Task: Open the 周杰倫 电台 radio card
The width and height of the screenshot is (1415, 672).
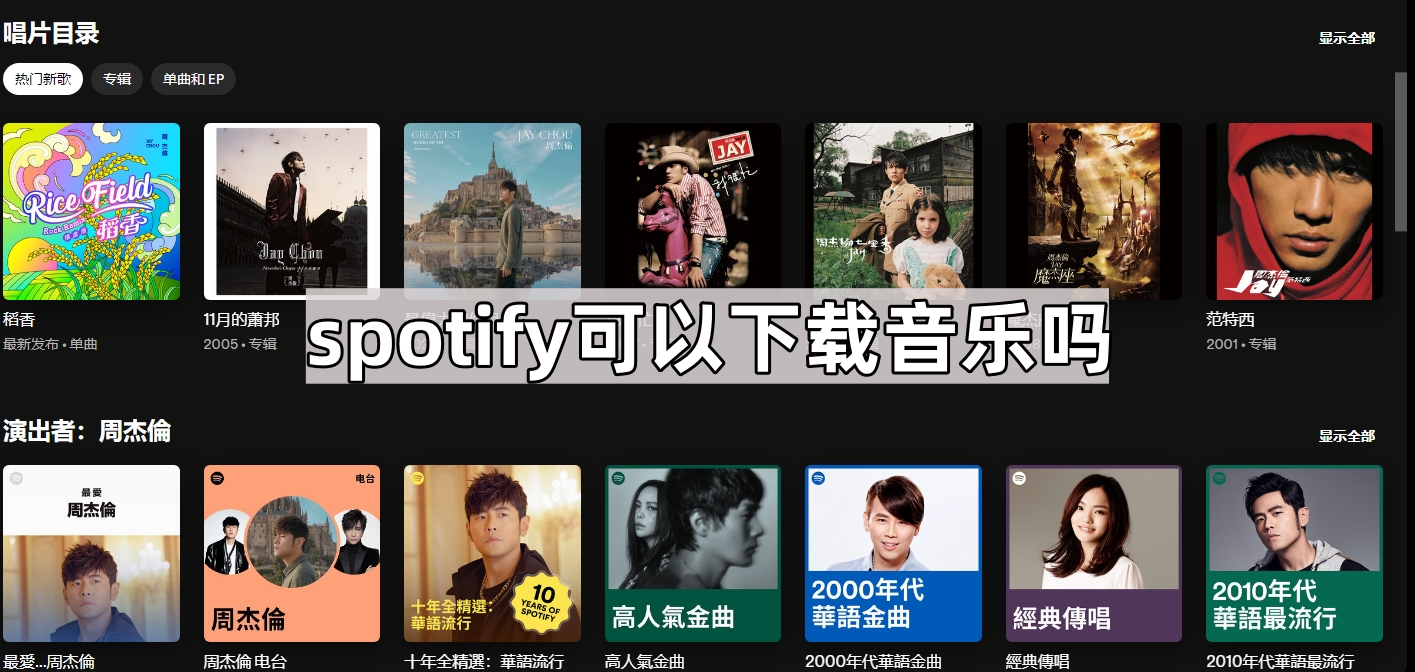Action: point(292,553)
